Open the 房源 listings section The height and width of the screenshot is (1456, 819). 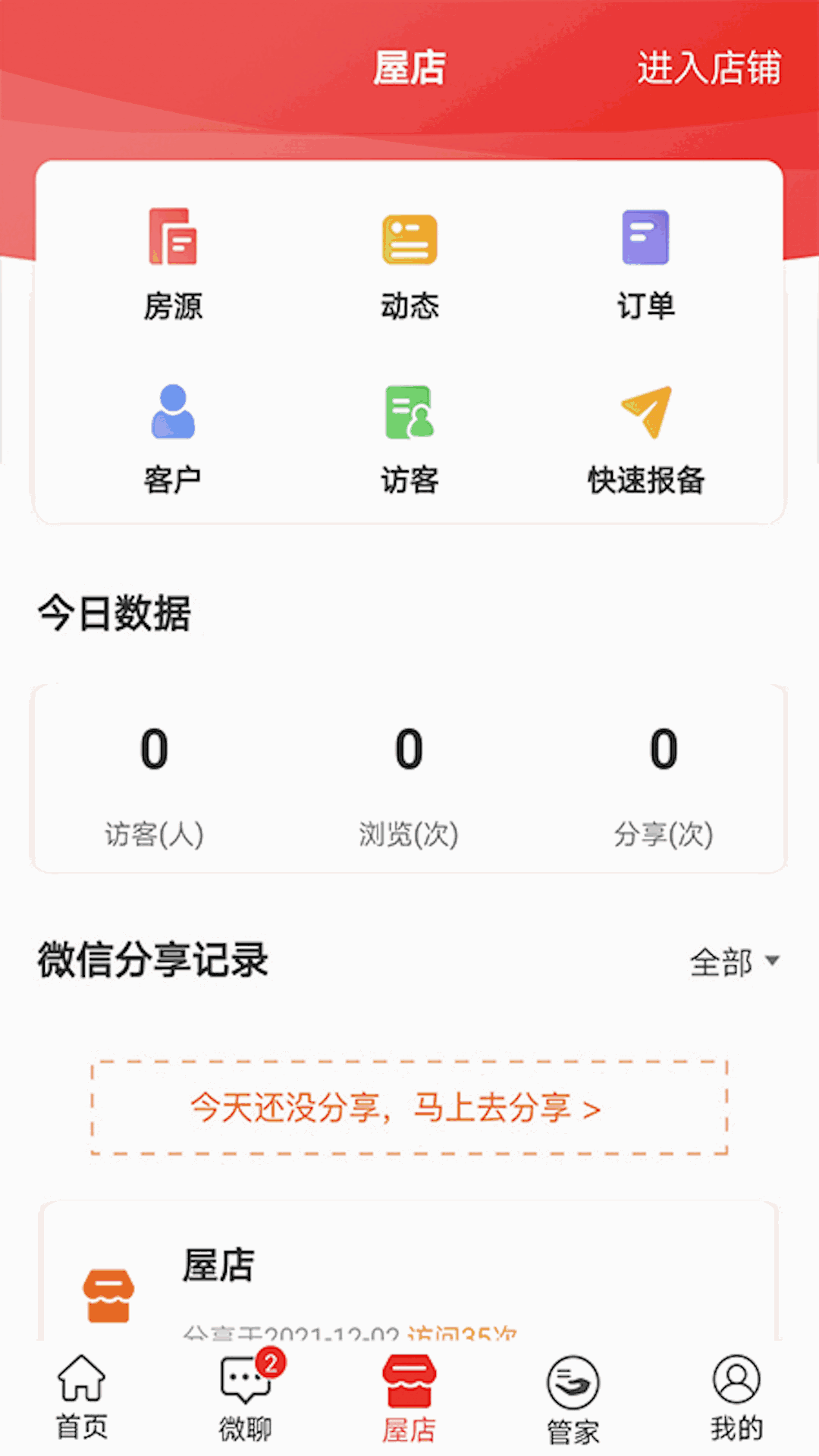pos(173,265)
